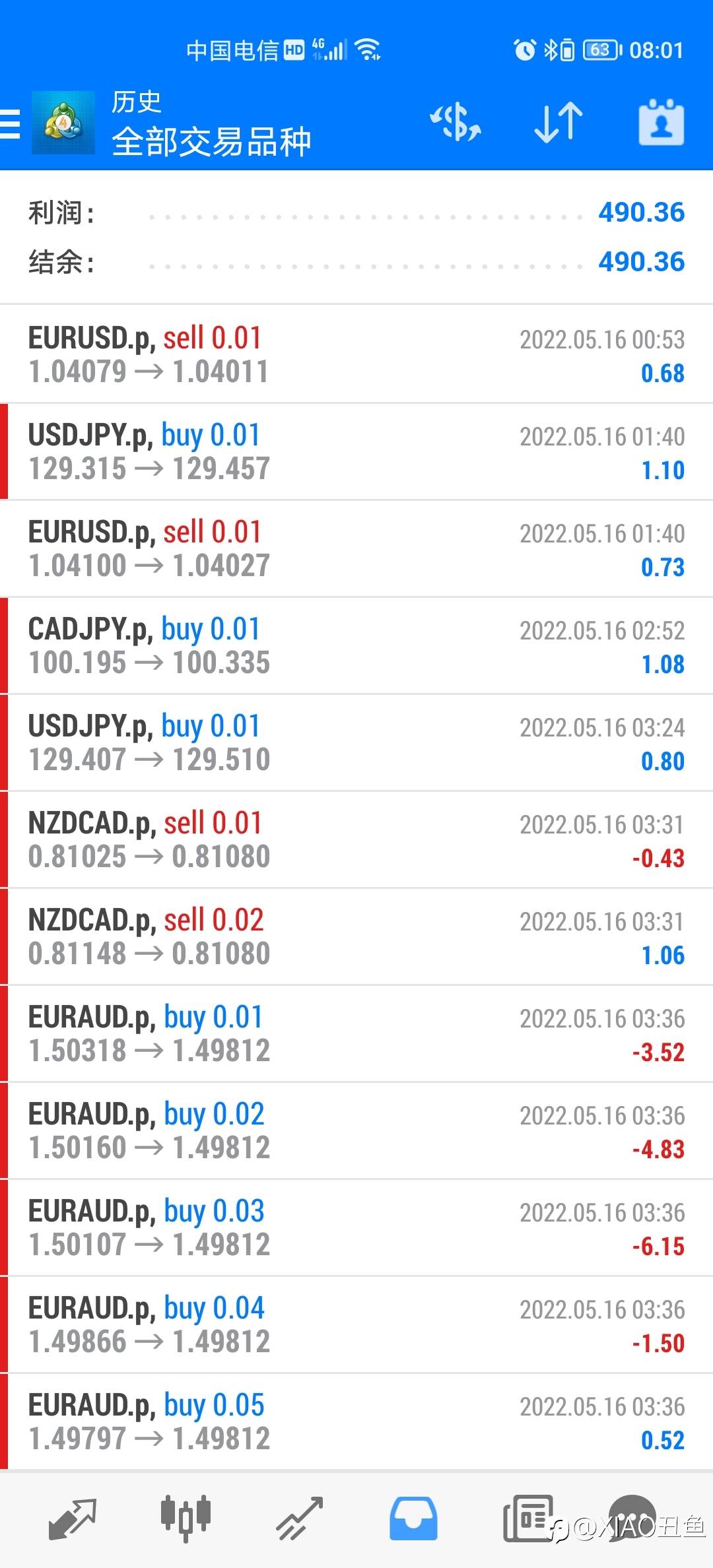Switch to the Quotes tab

(x=73, y=1518)
